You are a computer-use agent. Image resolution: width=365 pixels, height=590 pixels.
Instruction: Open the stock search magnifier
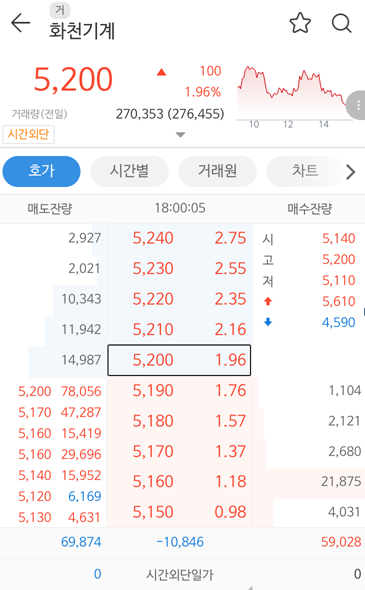[x=341, y=23]
